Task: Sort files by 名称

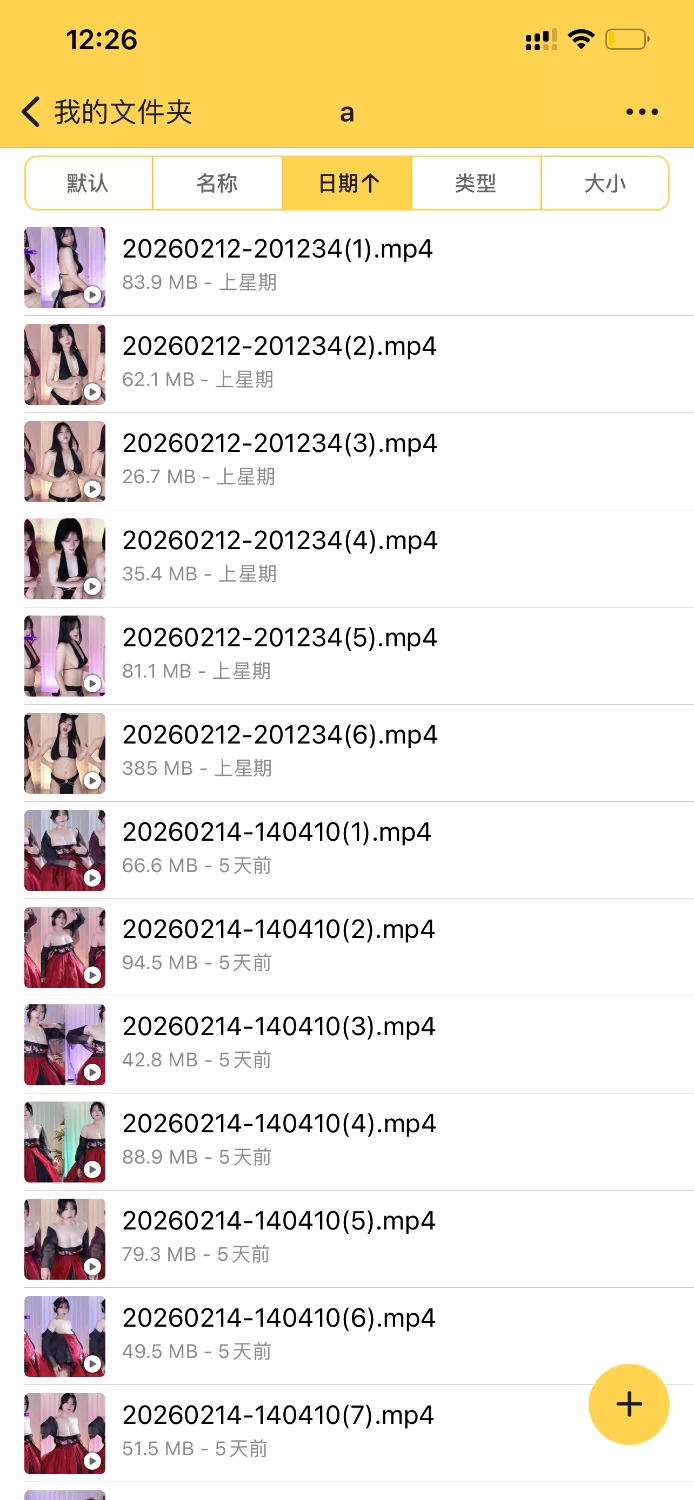Action: click(x=217, y=183)
